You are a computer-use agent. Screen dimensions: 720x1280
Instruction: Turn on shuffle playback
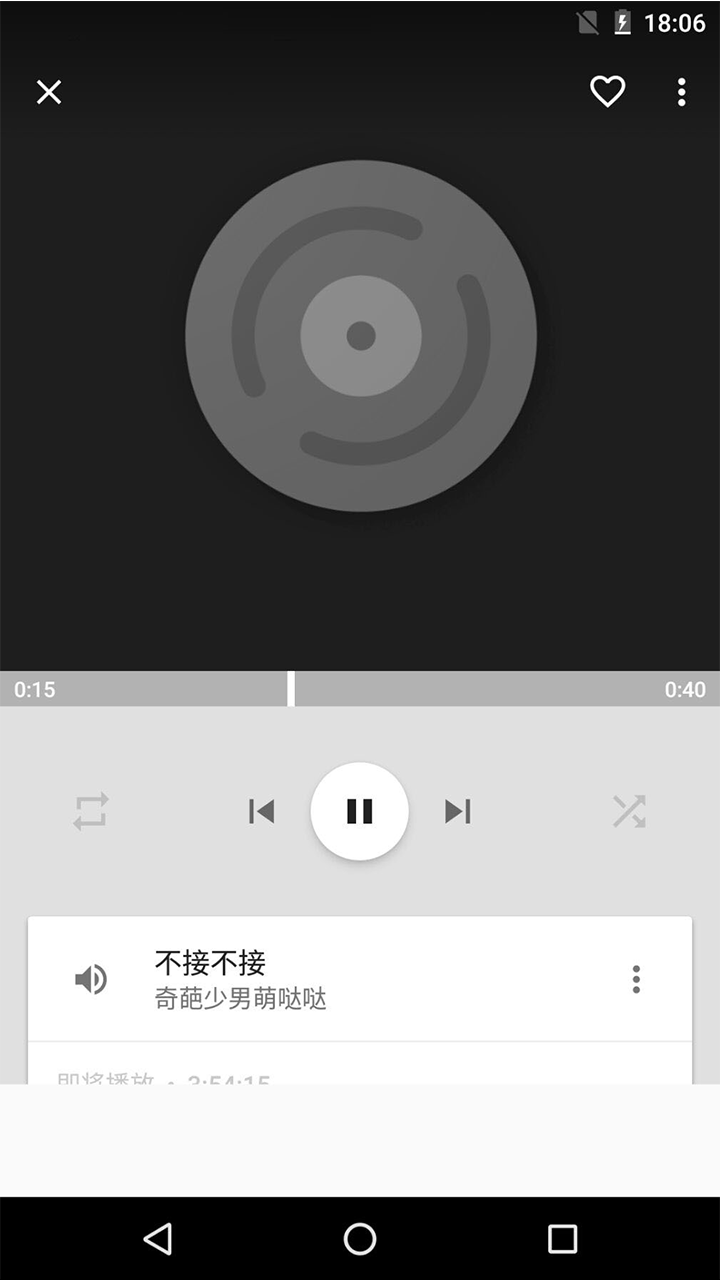pyautogui.click(x=628, y=811)
